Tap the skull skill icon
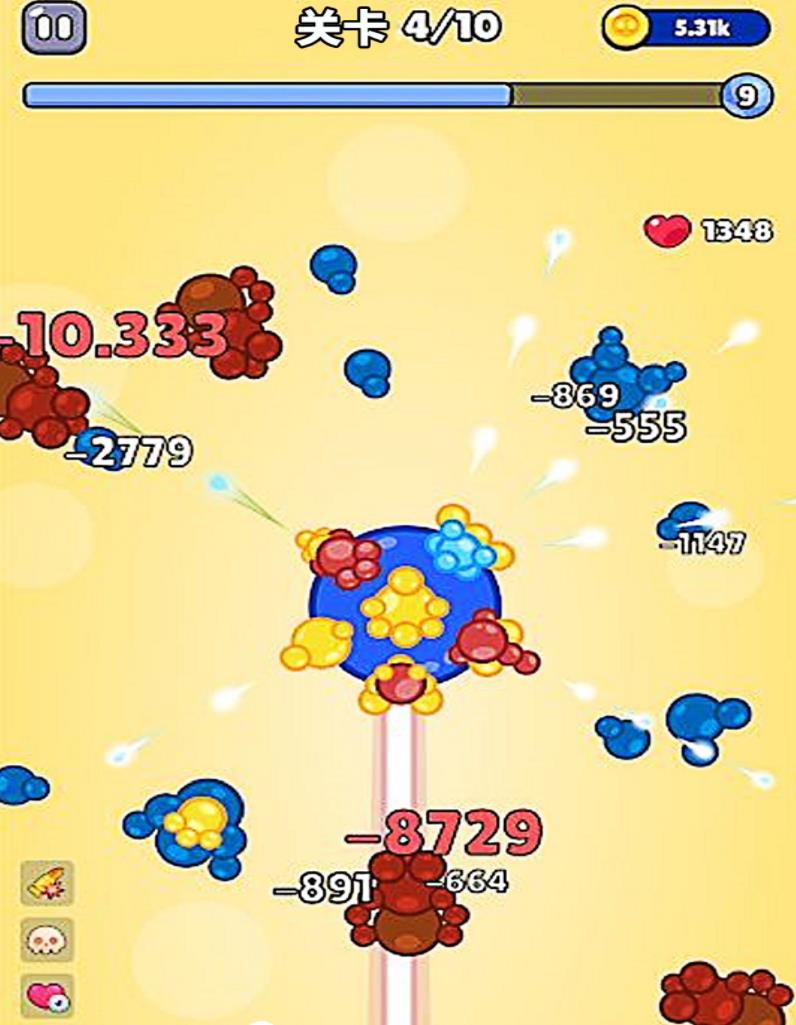The width and height of the screenshot is (796, 1025). point(47,940)
